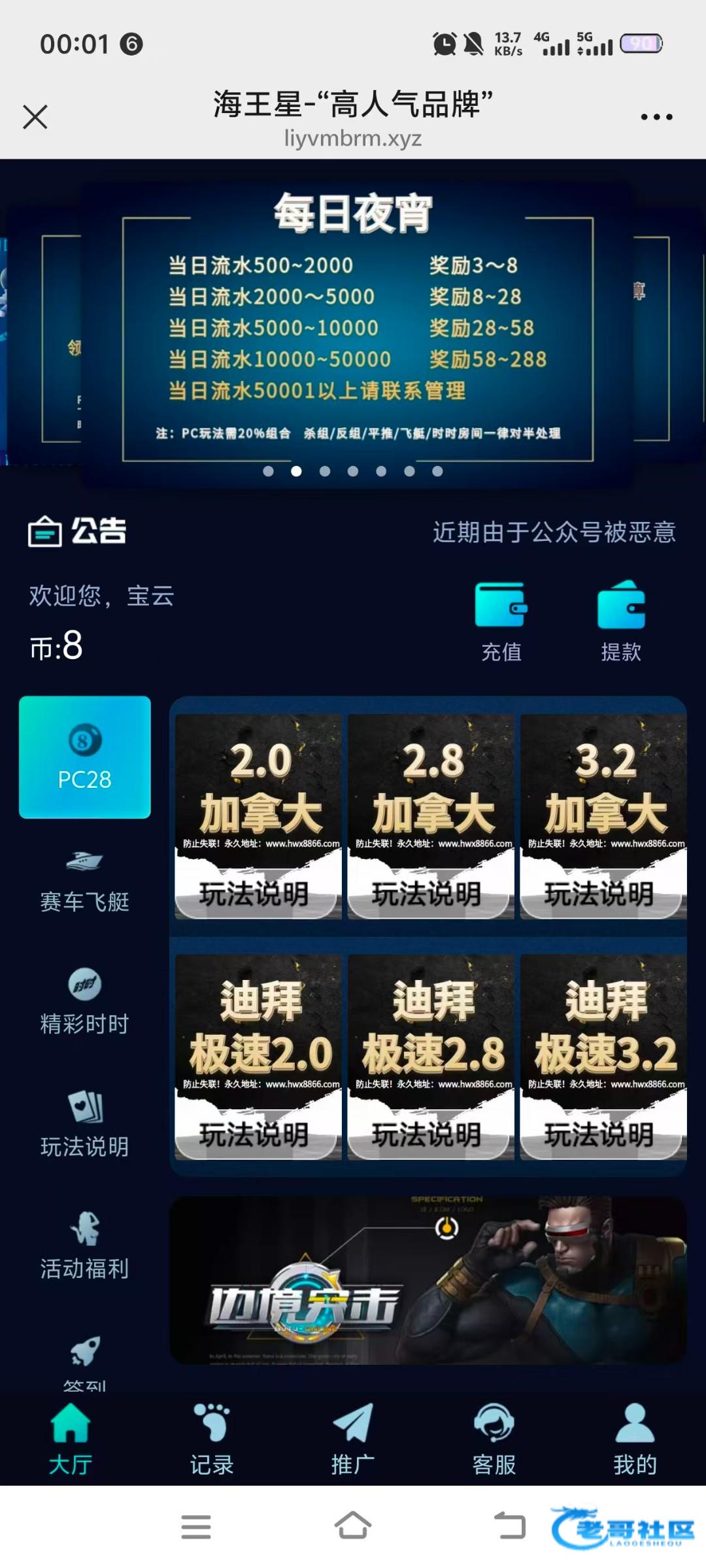Close the web page with X

coord(35,117)
